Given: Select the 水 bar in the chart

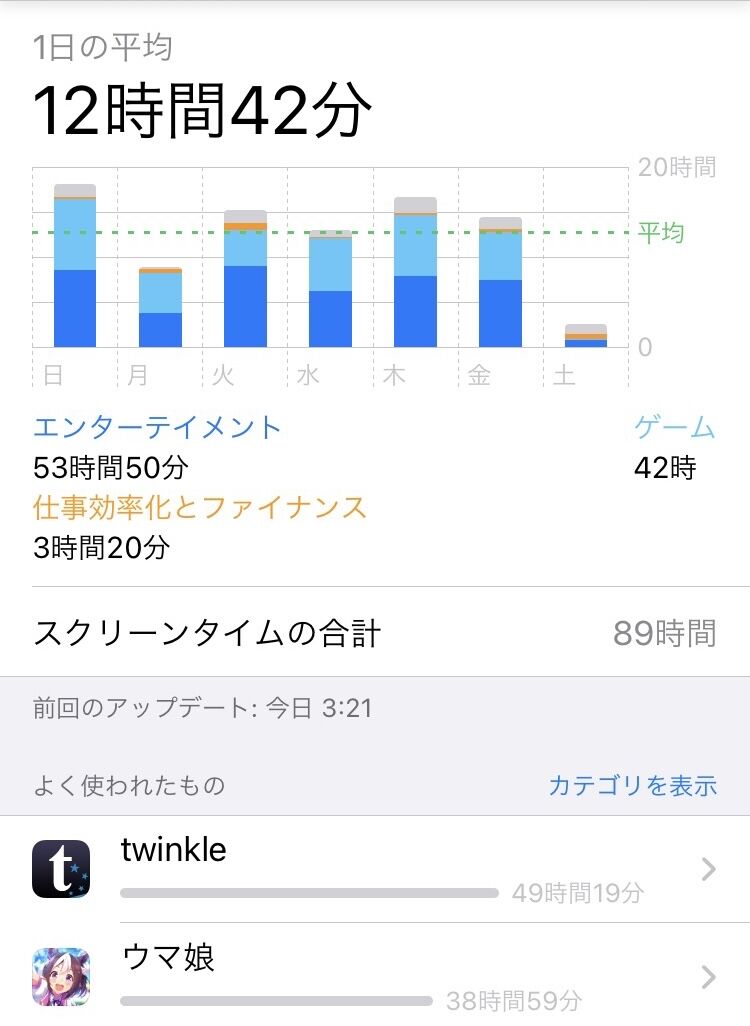Looking at the screenshot, I should (330, 289).
